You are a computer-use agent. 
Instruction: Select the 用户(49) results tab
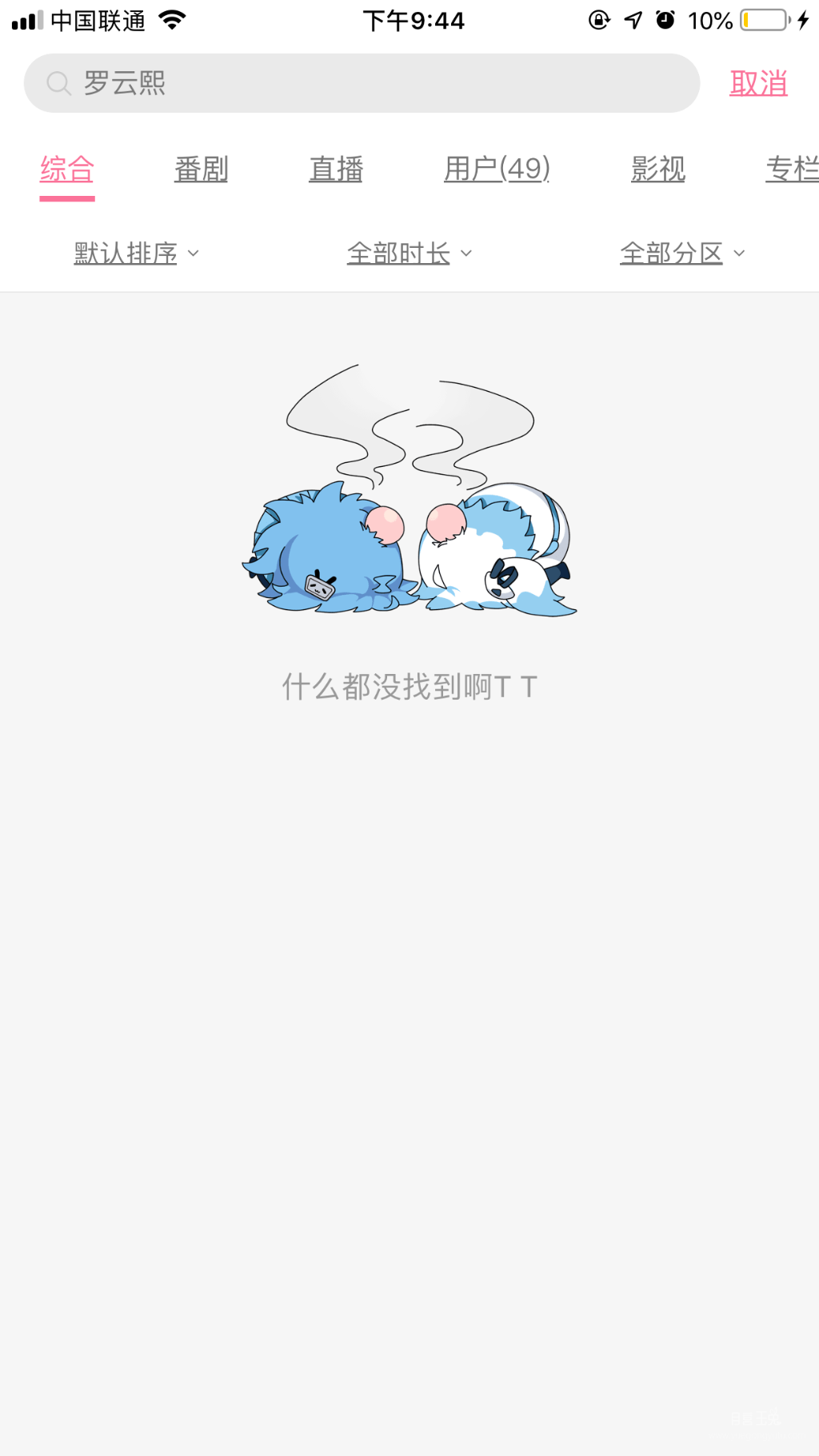[496, 170]
